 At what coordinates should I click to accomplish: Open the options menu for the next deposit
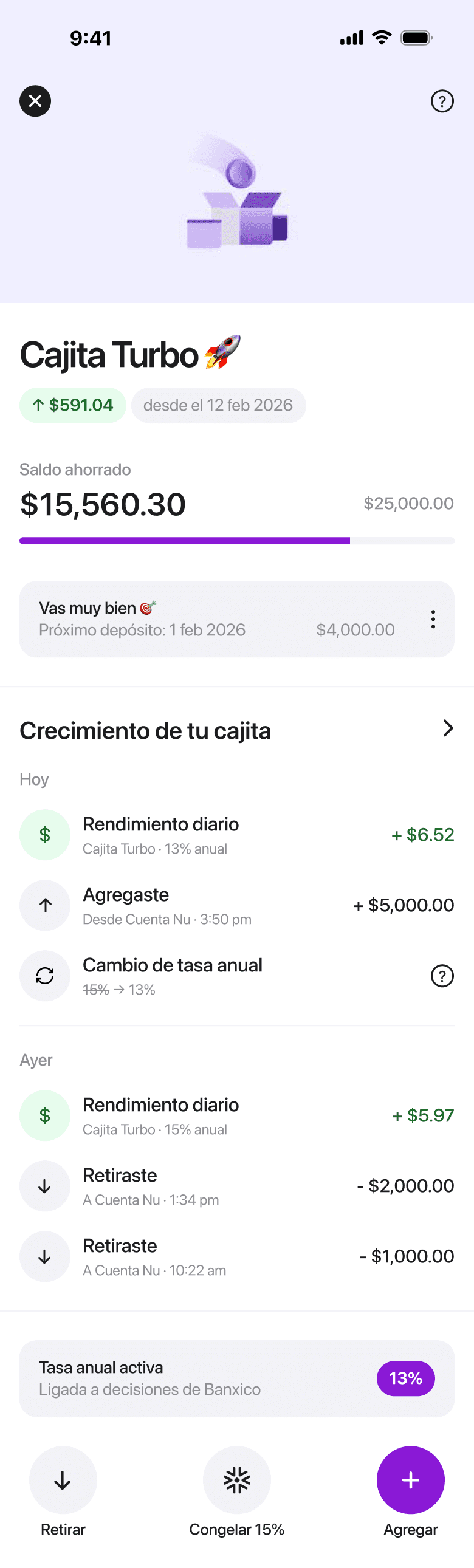click(433, 619)
